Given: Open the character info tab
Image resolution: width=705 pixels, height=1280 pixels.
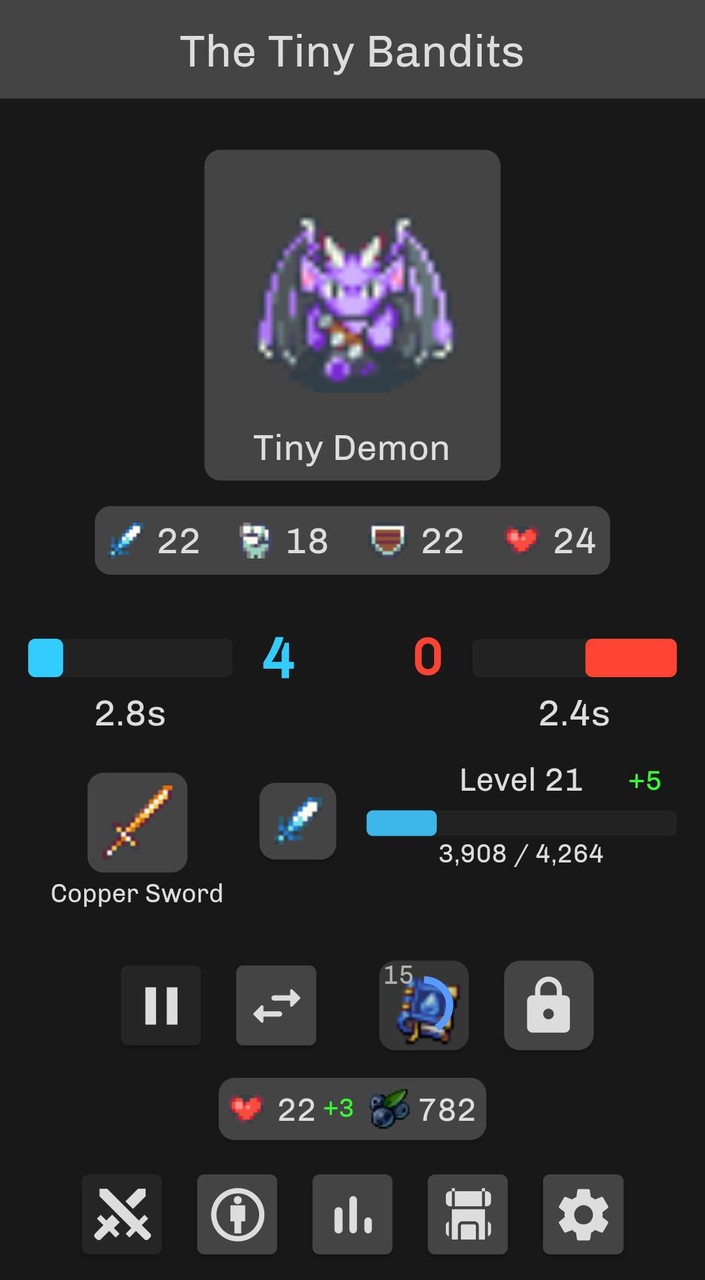Looking at the screenshot, I should pyautogui.click(x=237, y=1214).
